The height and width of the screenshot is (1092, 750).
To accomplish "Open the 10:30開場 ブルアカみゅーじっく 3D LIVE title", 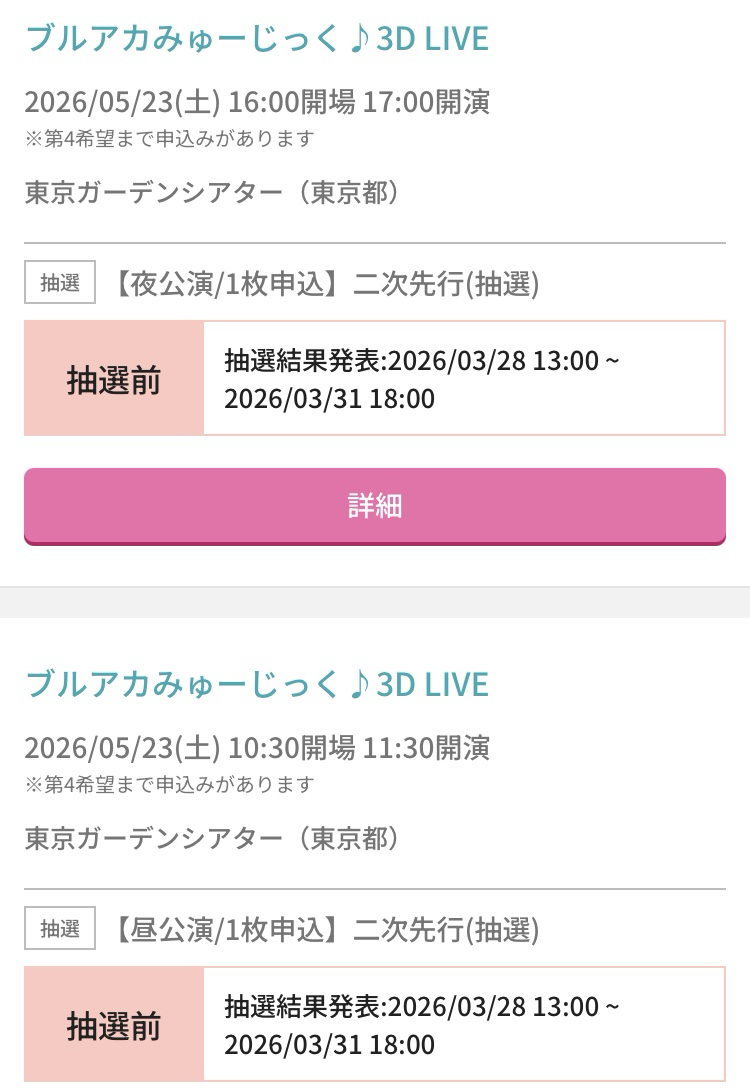I will [x=256, y=685].
